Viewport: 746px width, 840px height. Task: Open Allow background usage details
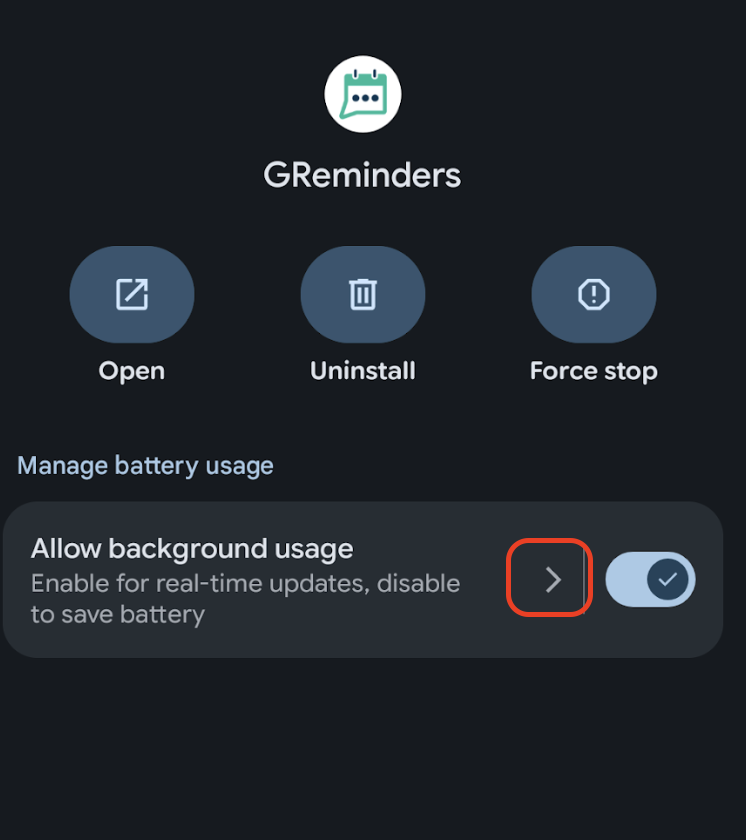pyautogui.click(x=551, y=579)
